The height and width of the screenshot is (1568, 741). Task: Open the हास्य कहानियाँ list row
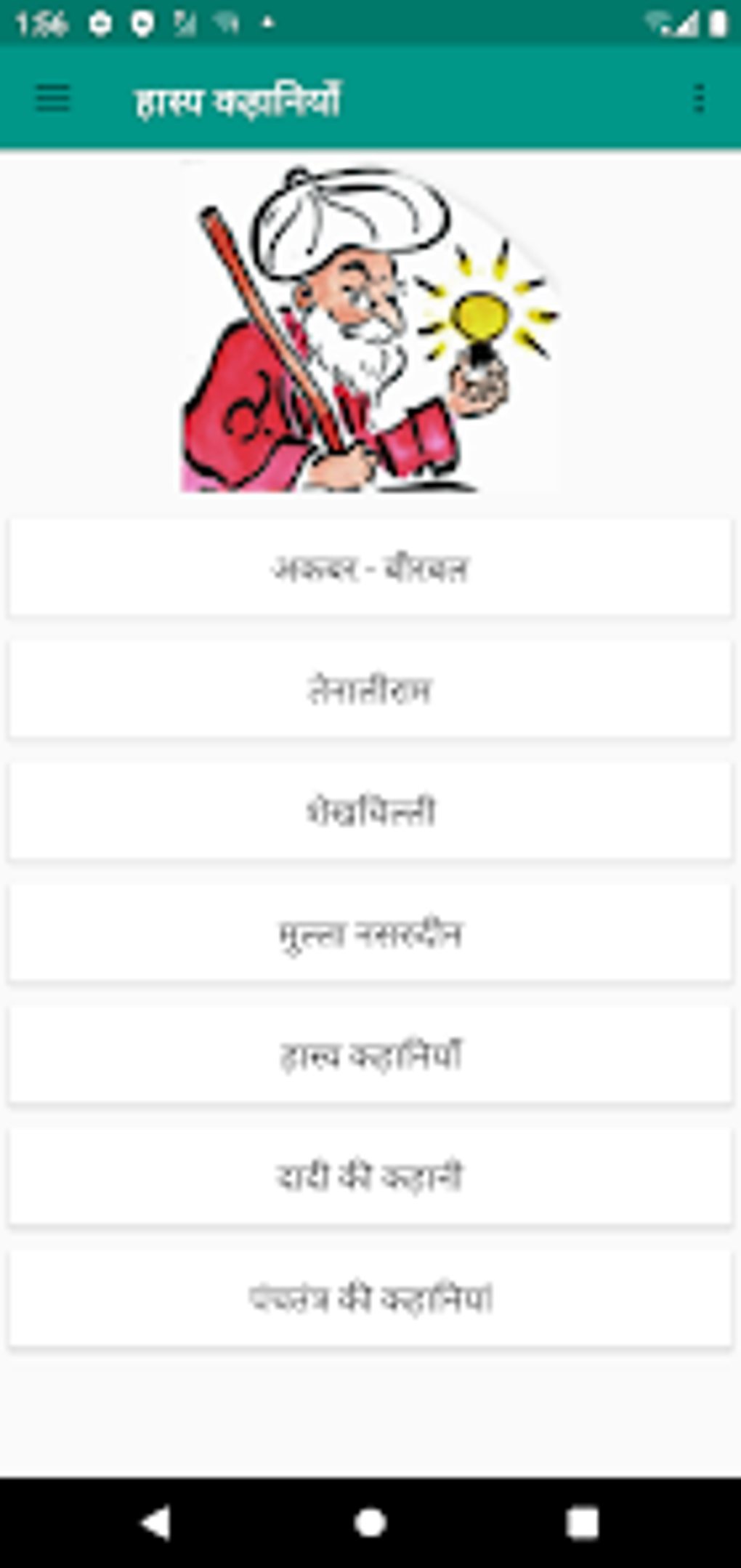370,1055
